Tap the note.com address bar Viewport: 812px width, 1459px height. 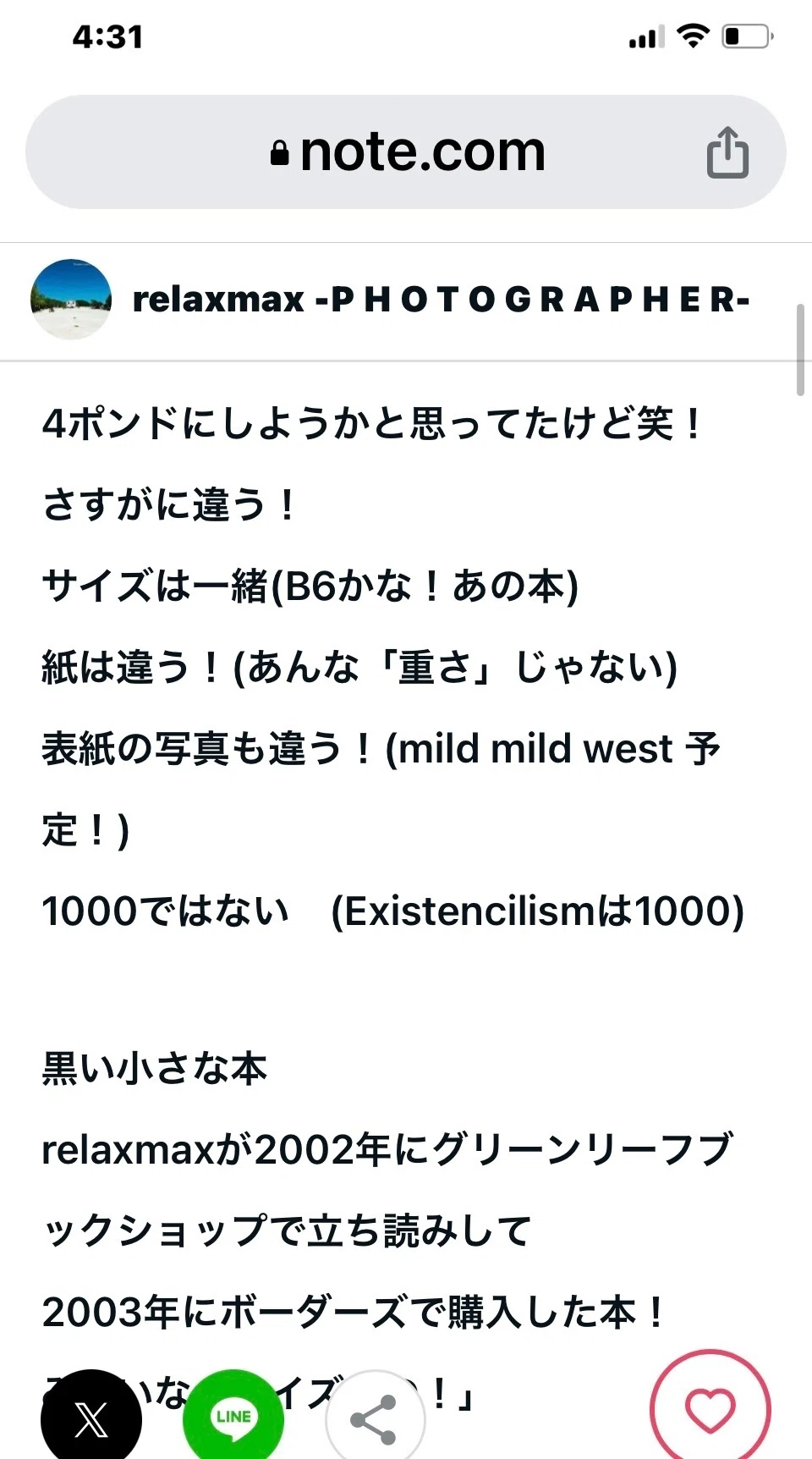(x=406, y=152)
